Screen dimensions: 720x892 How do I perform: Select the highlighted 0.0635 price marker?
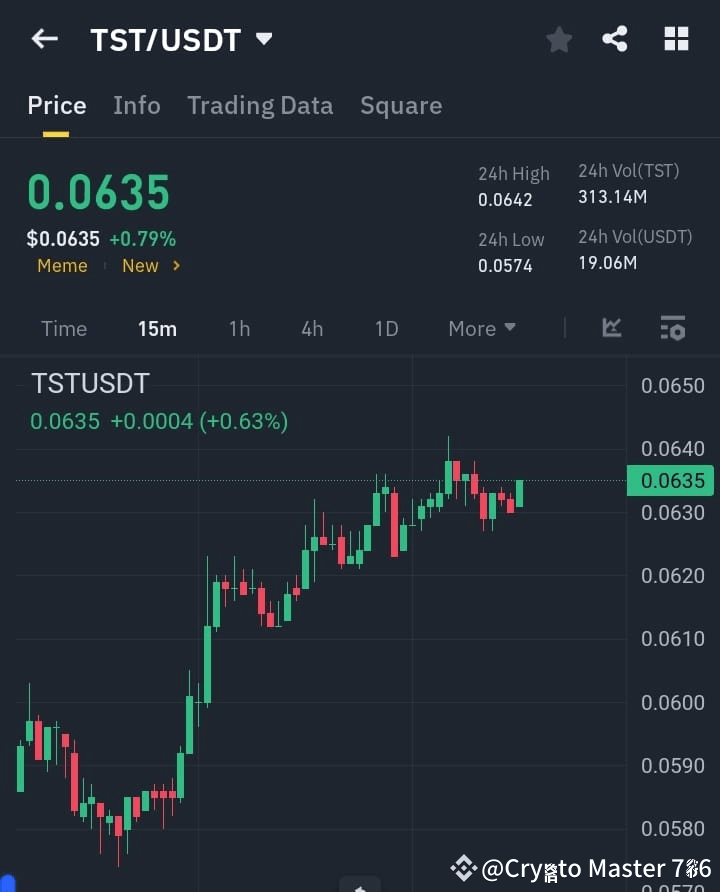pos(671,481)
